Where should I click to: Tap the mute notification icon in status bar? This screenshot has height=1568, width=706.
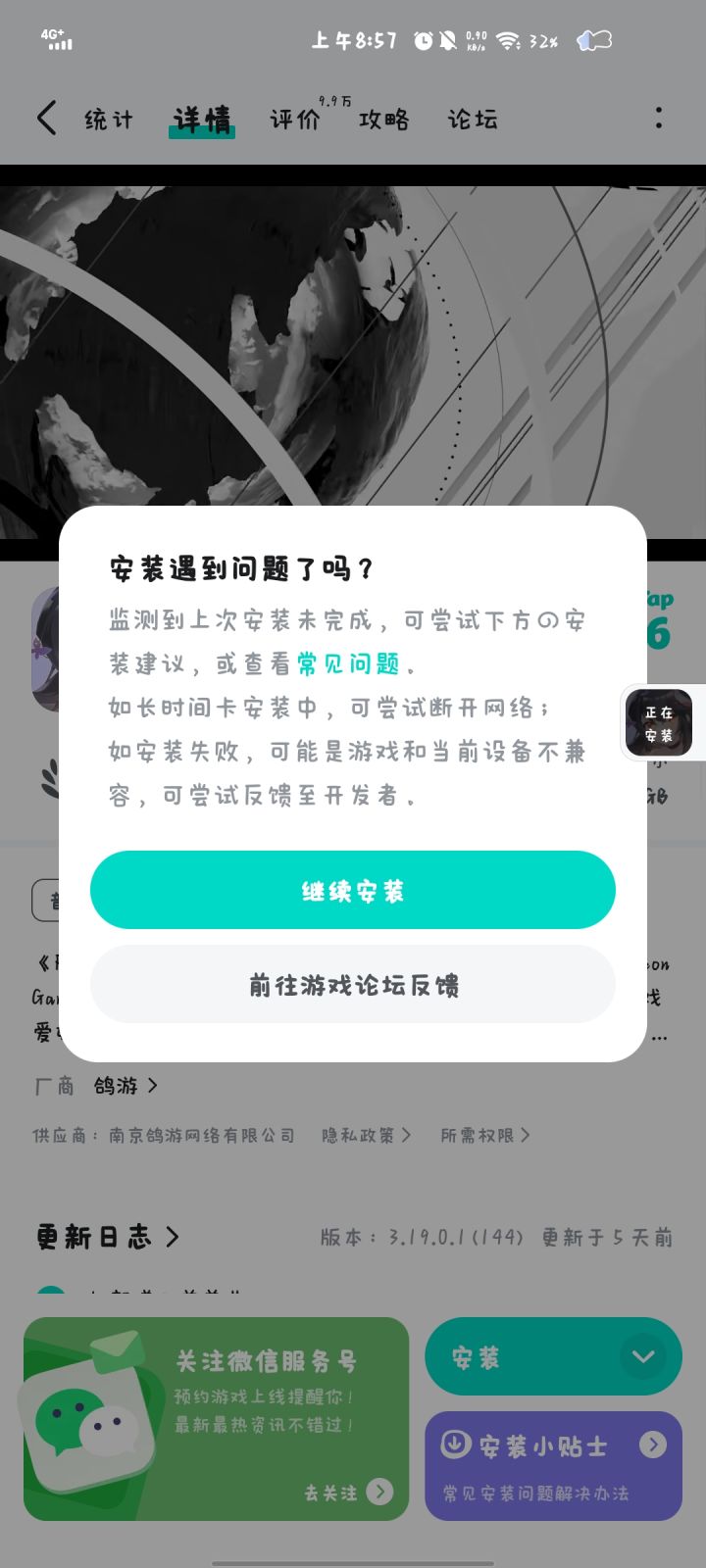click(449, 39)
